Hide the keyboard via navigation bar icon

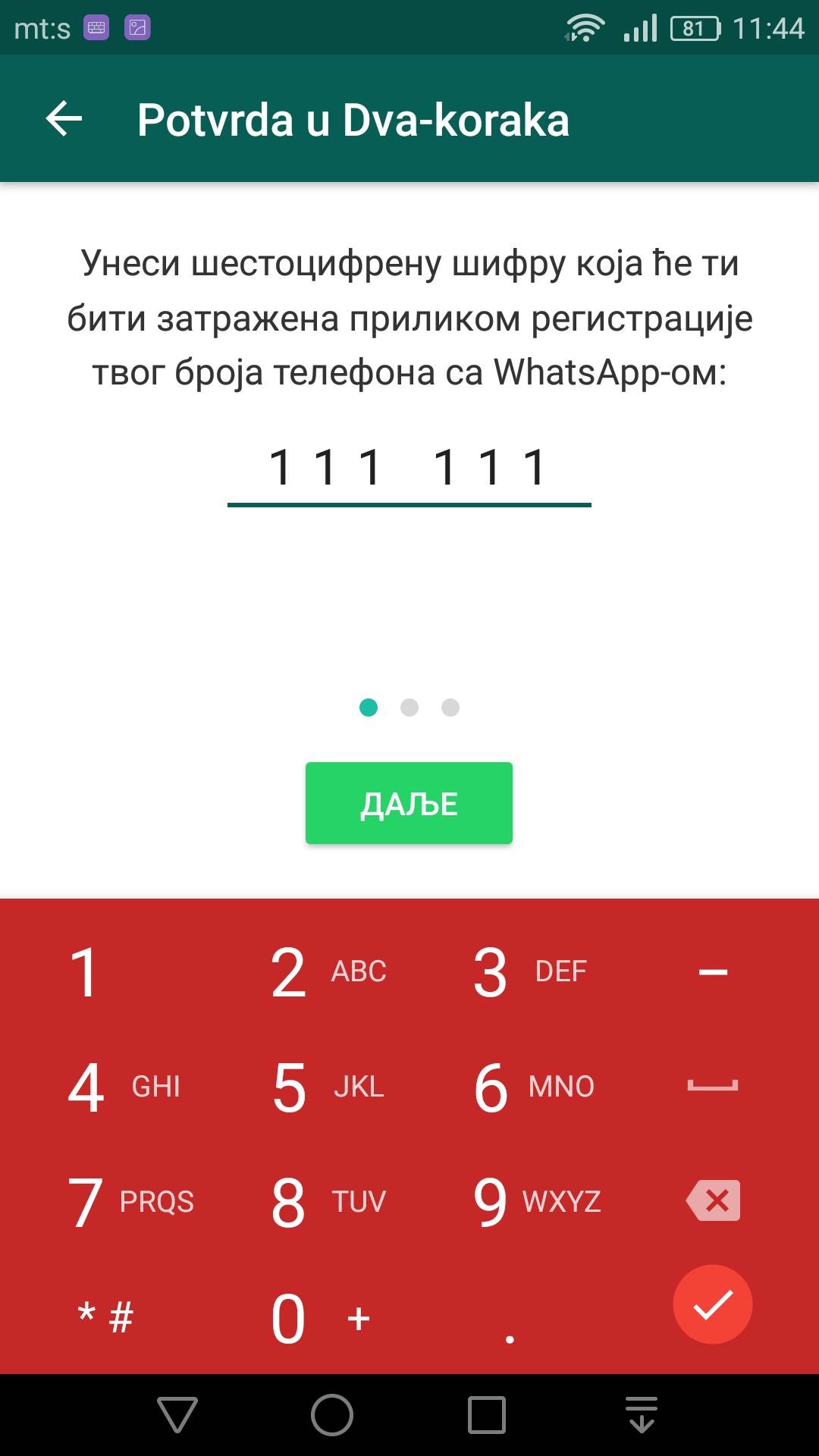click(x=642, y=1415)
